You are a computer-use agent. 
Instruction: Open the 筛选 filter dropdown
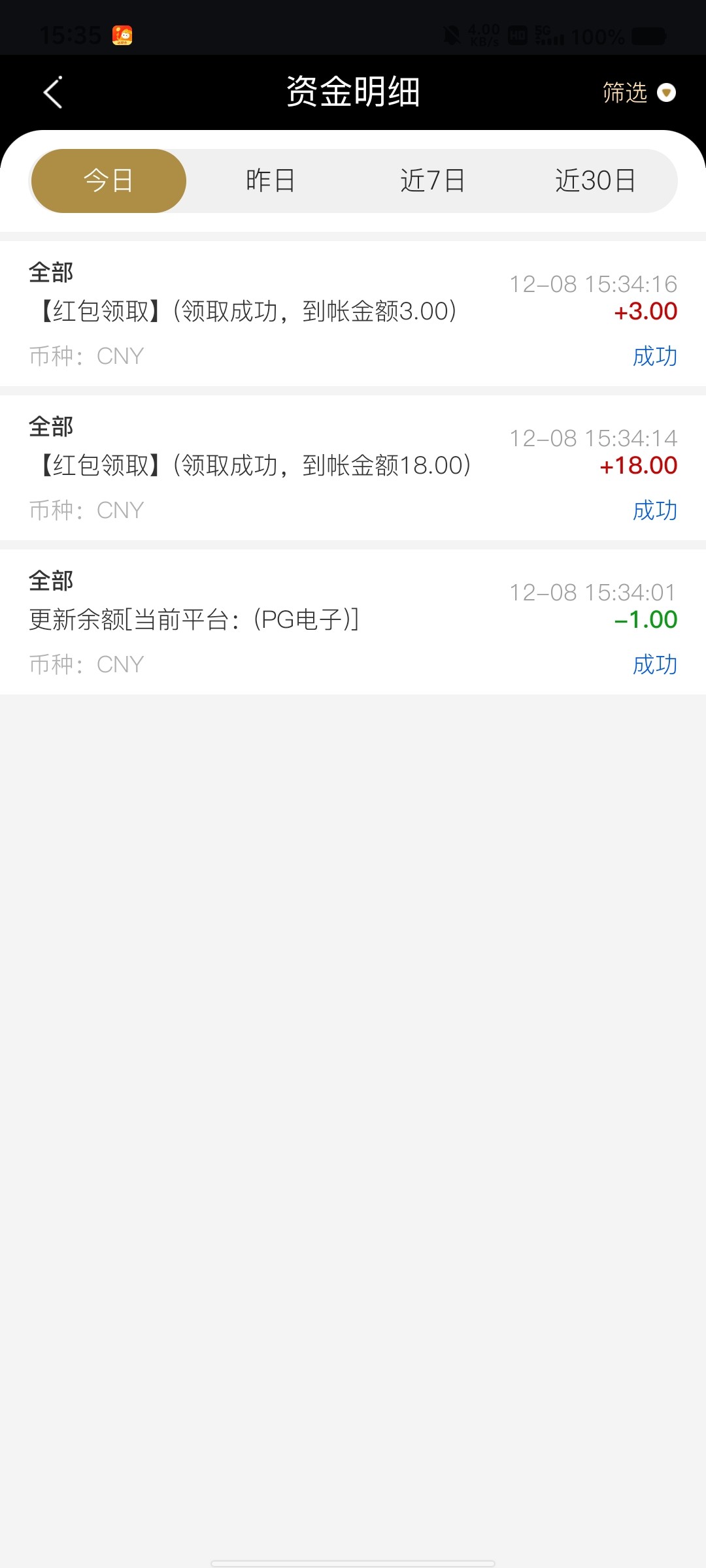click(x=638, y=93)
